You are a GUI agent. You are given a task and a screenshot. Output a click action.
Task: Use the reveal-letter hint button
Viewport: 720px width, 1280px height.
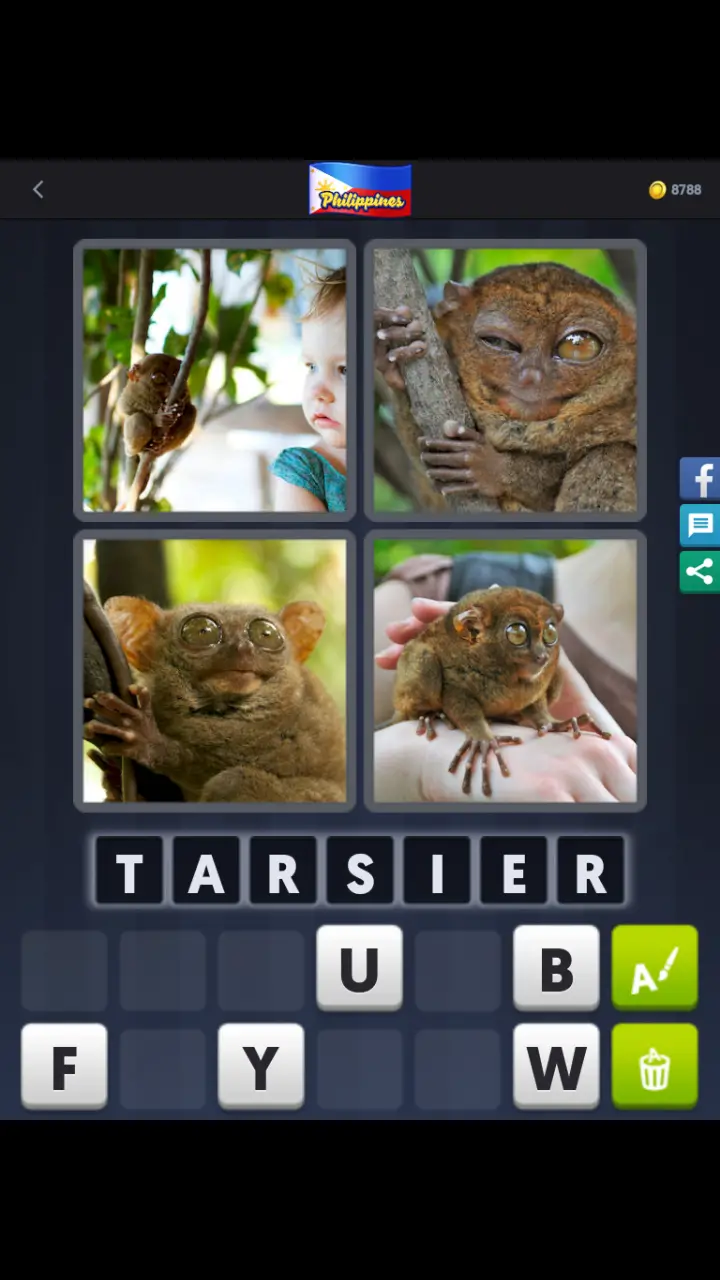(x=654, y=967)
